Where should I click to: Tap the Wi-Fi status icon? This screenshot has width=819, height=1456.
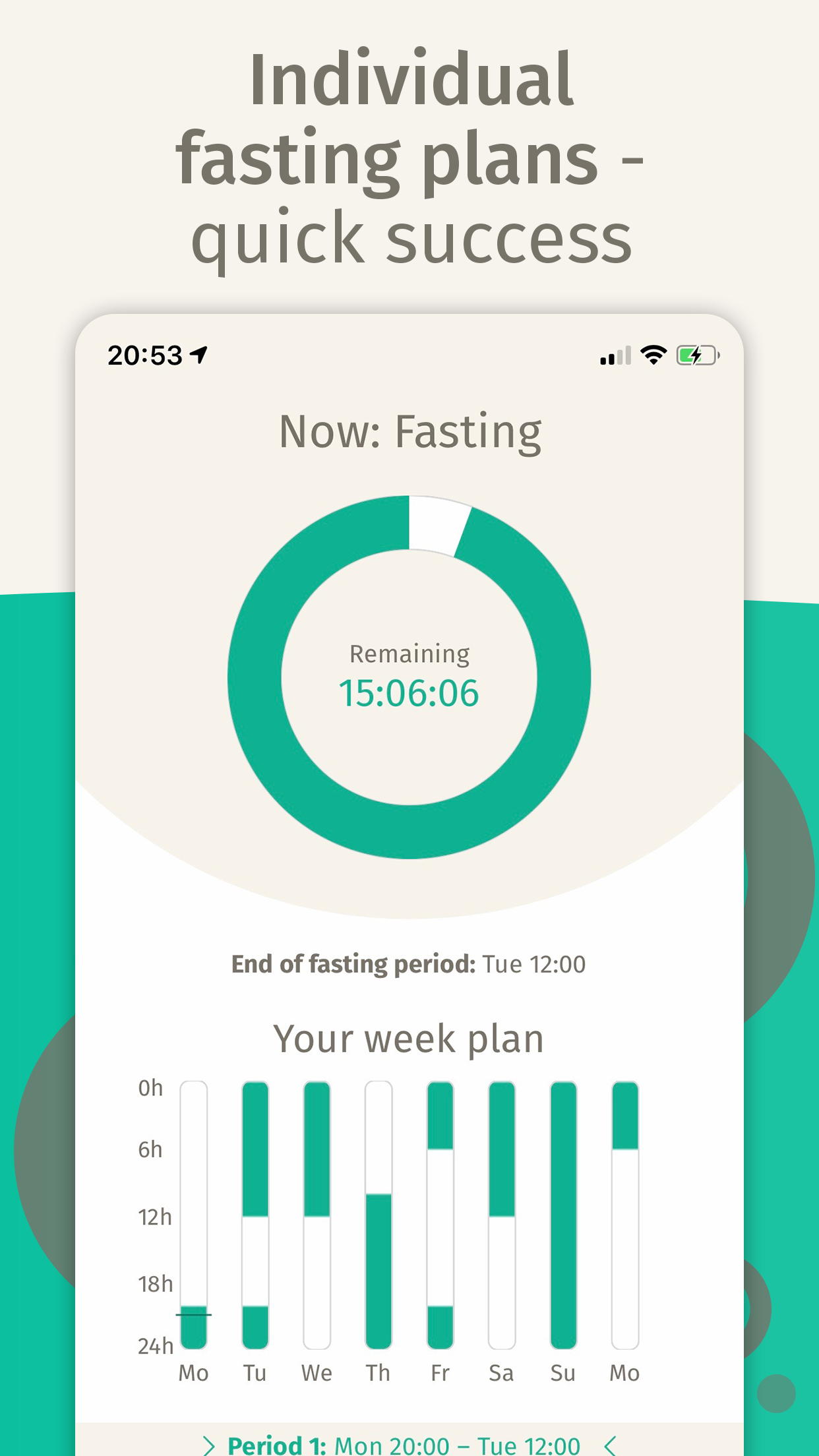[653, 355]
